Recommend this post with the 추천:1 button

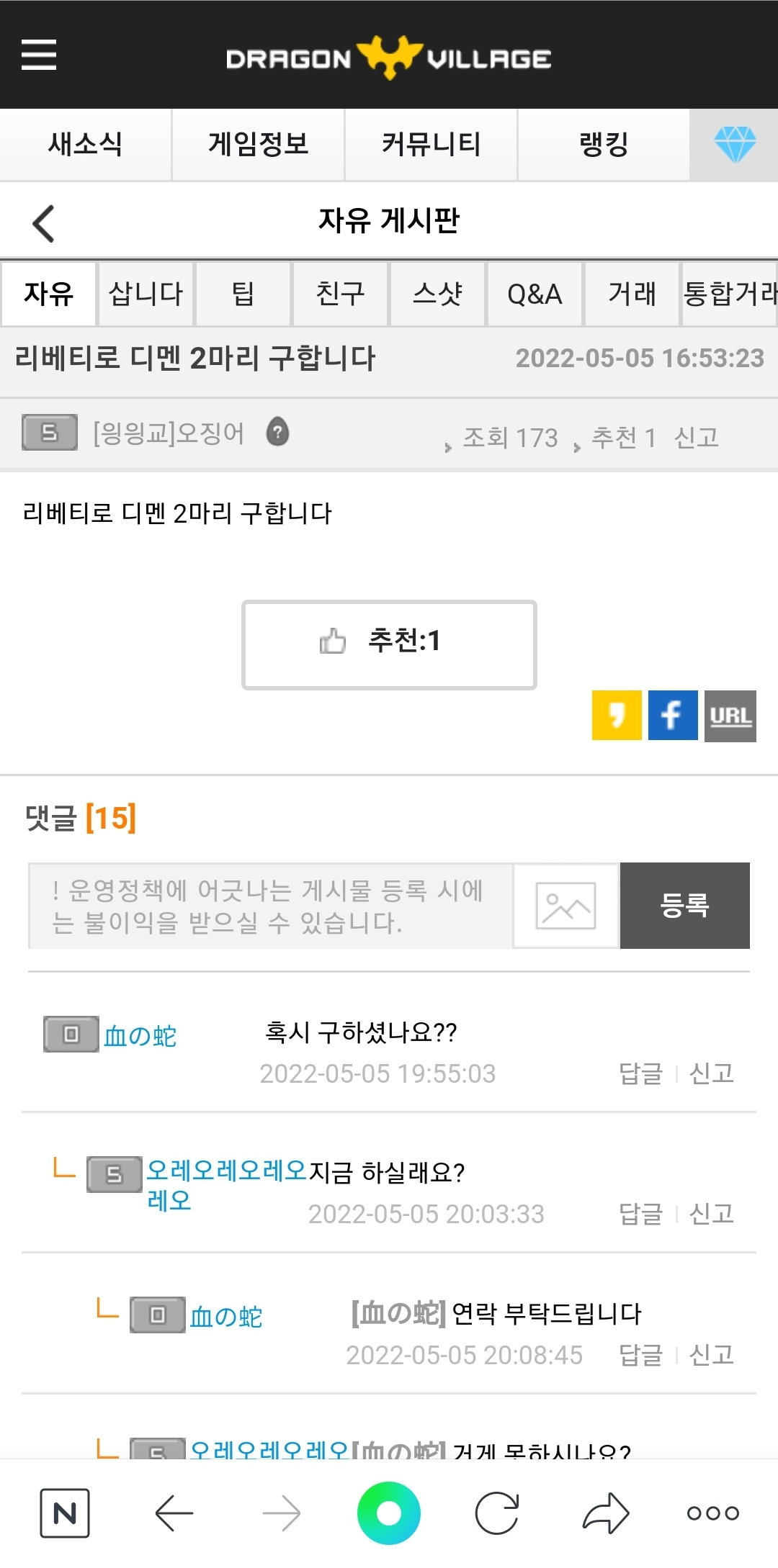389,644
